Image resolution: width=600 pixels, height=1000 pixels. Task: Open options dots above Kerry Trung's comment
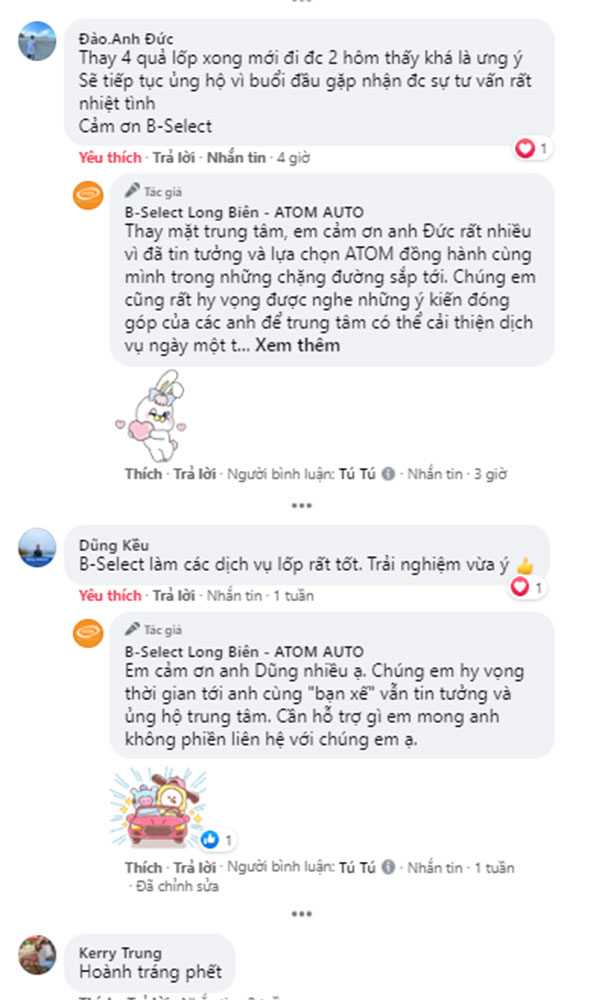pos(301,914)
